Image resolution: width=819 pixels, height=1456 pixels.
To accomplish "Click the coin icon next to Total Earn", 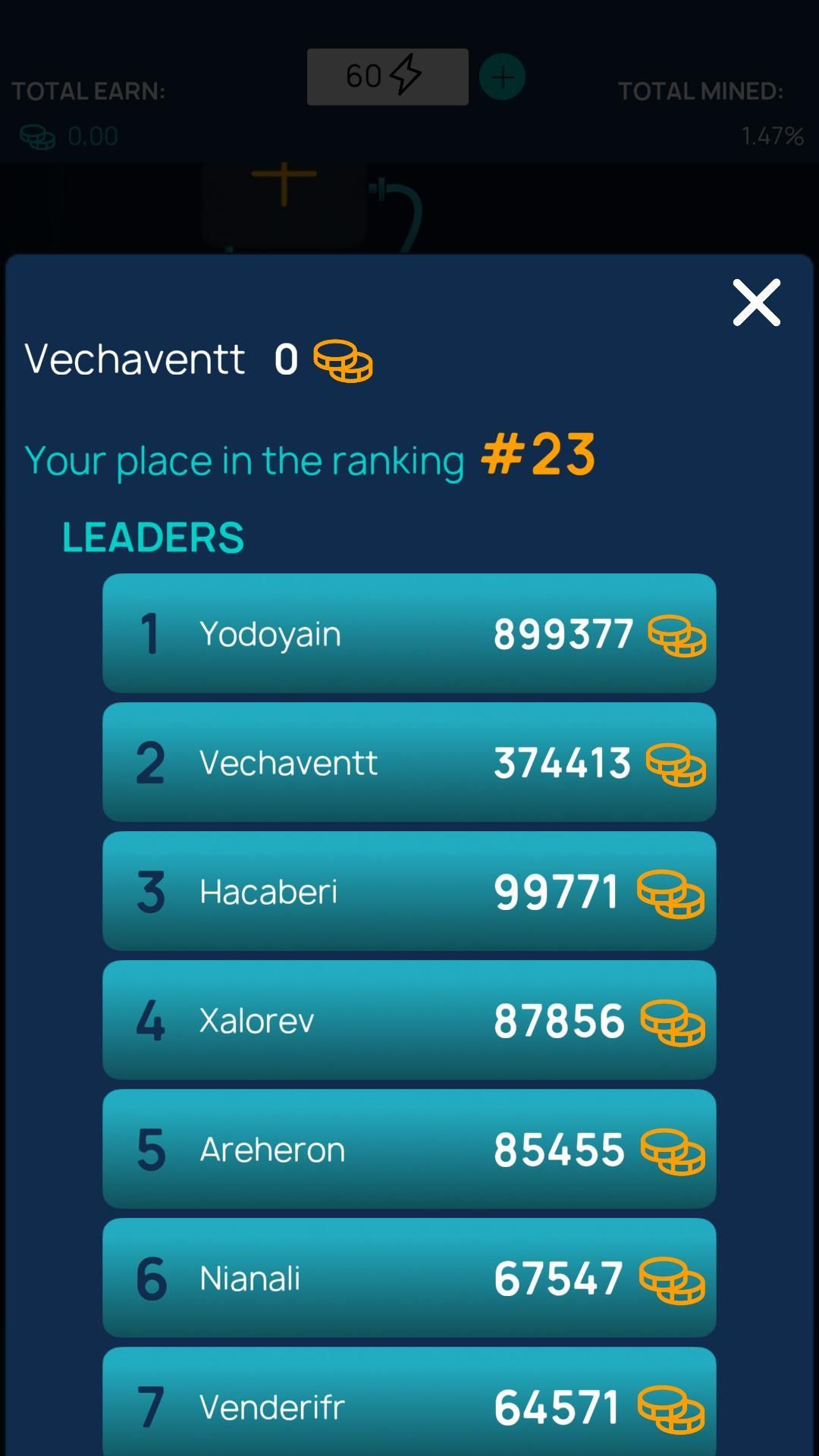I will coord(36,137).
